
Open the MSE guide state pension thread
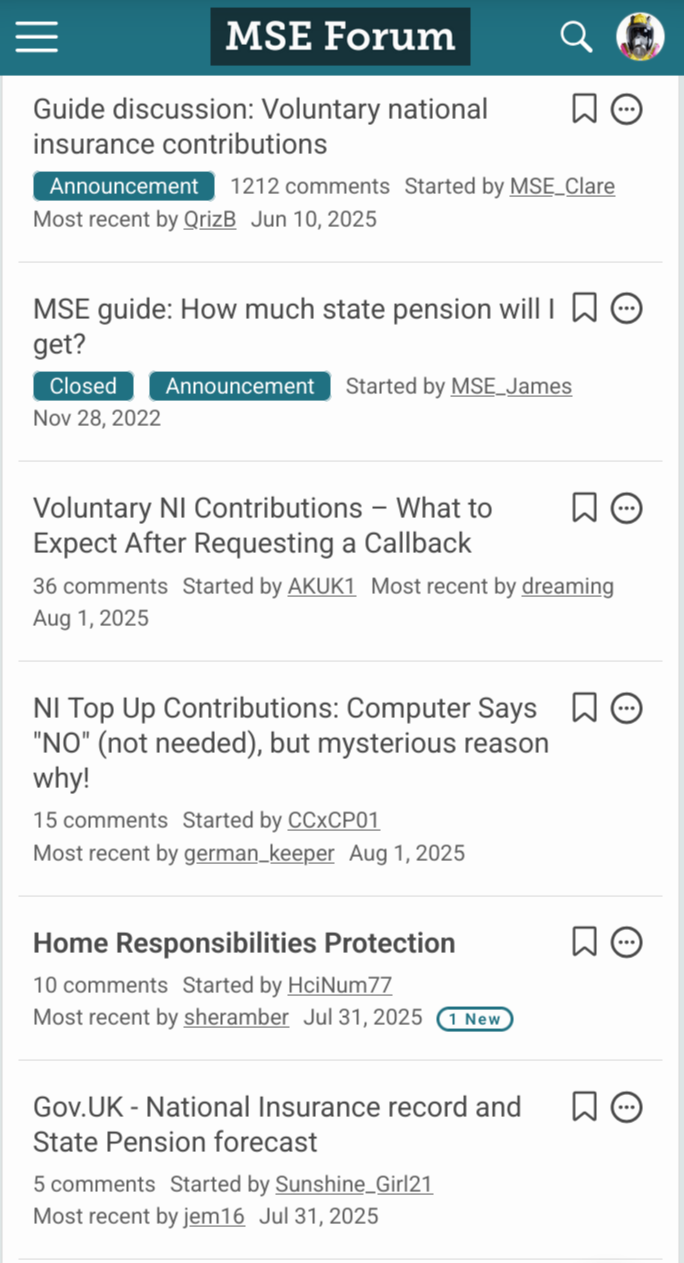click(x=294, y=327)
